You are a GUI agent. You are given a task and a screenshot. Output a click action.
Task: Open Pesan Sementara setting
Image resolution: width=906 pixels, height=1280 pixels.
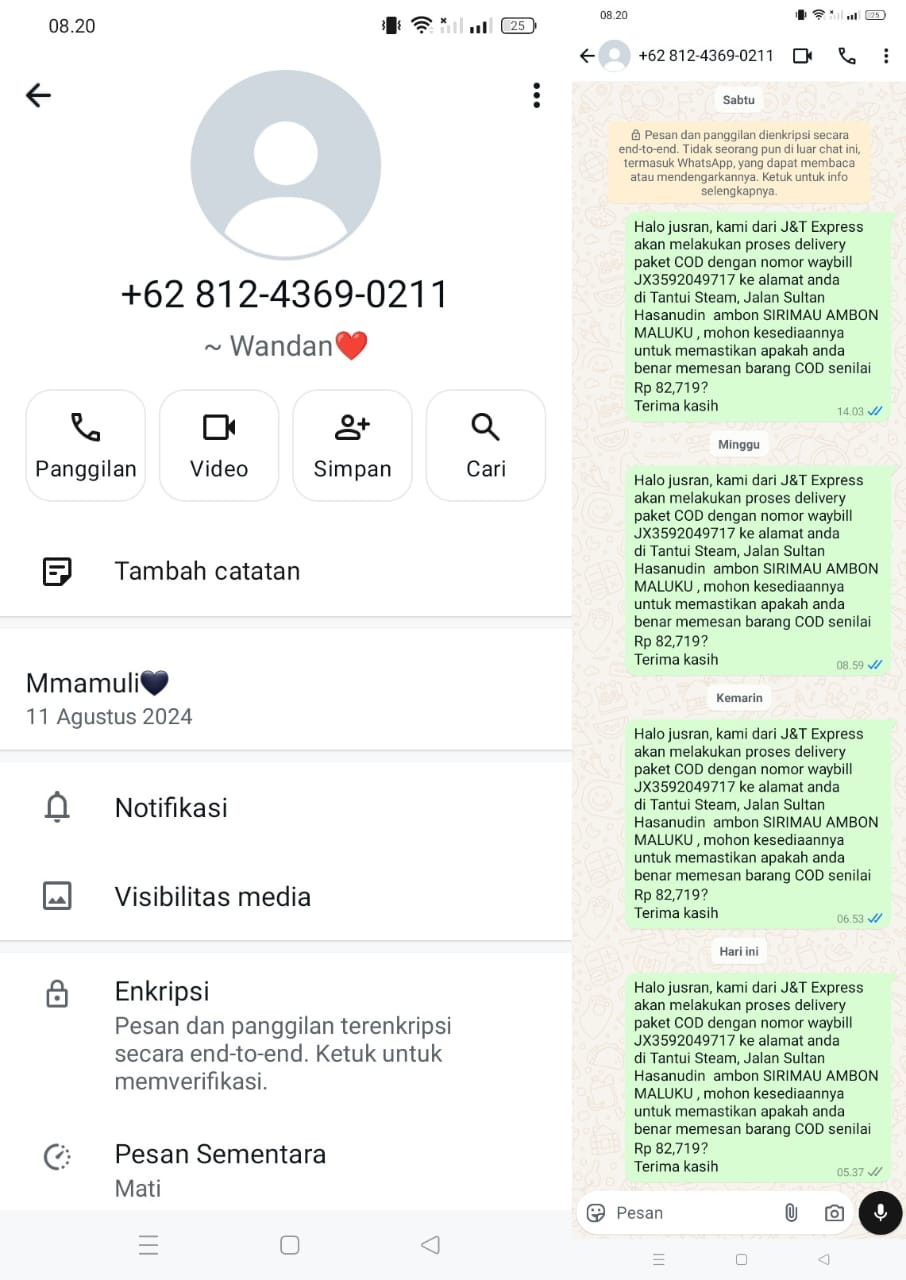pyautogui.click(x=286, y=1170)
